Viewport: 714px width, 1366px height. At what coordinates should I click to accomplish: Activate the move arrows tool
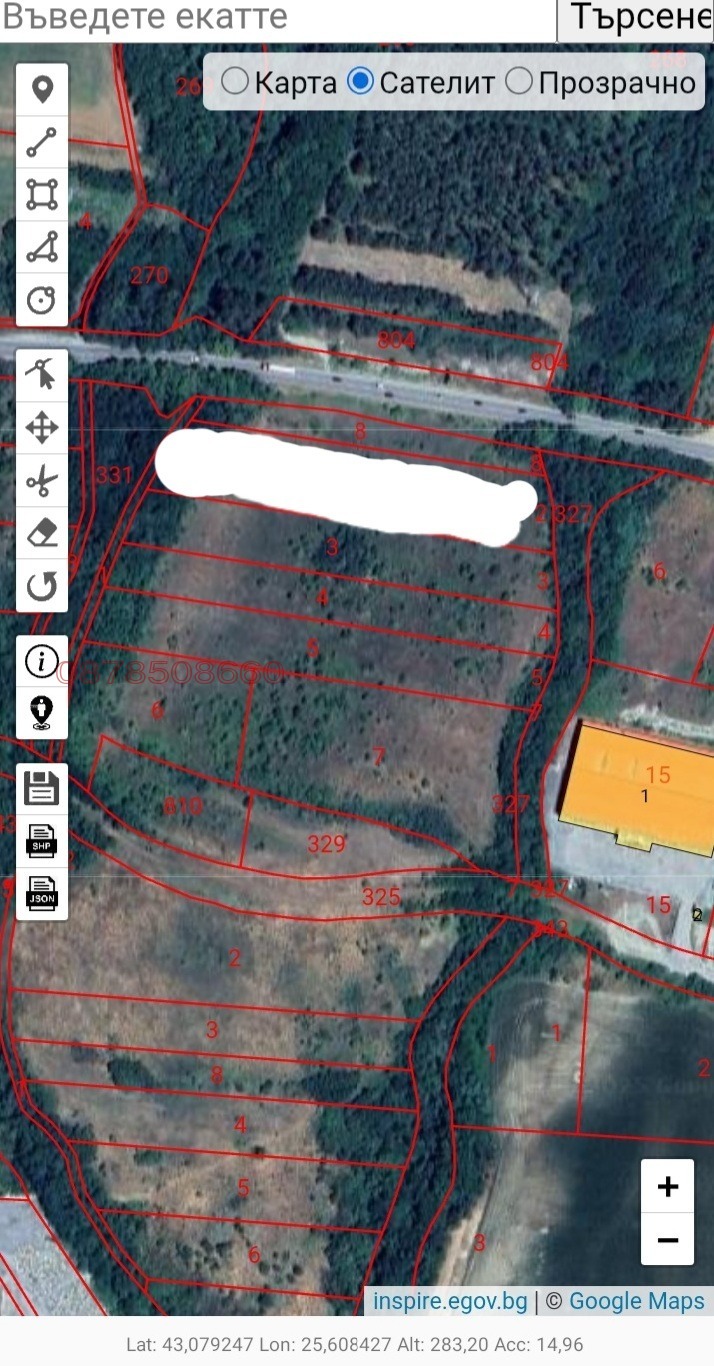click(x=42, y=429)
